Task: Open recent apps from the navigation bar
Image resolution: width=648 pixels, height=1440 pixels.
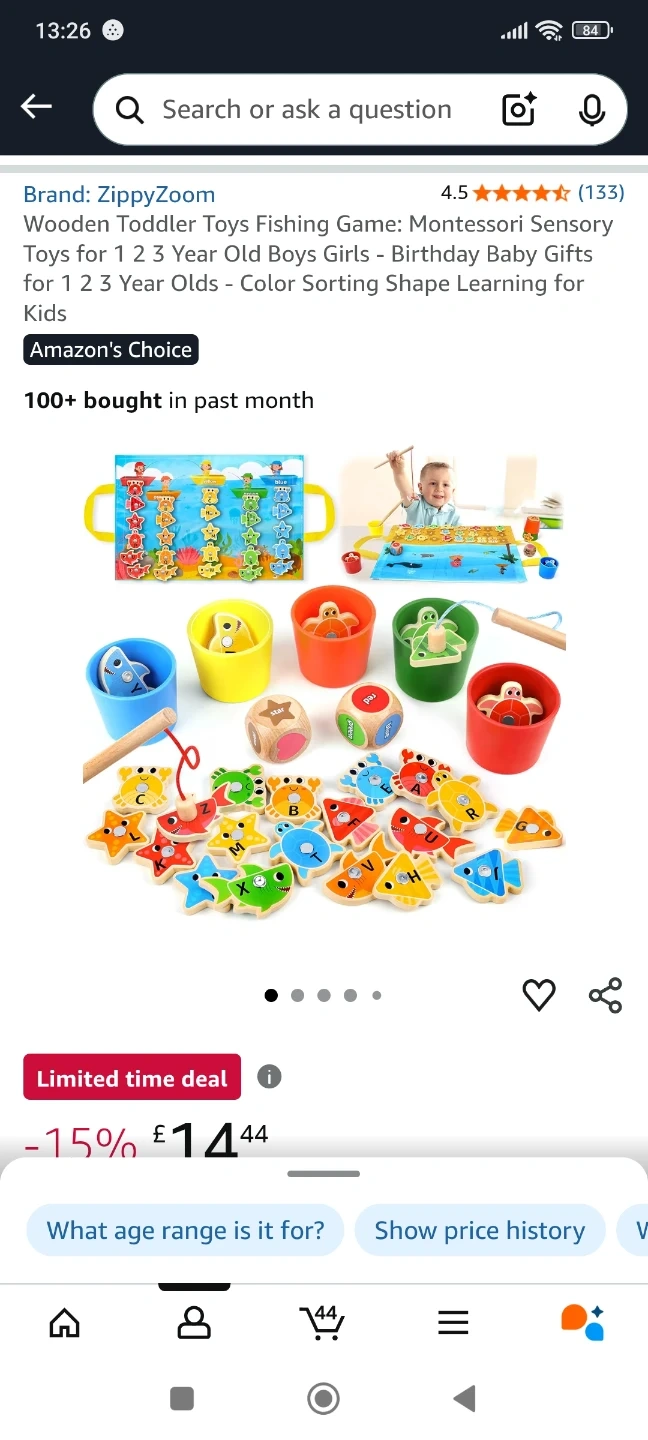Action: (182, 1398)
